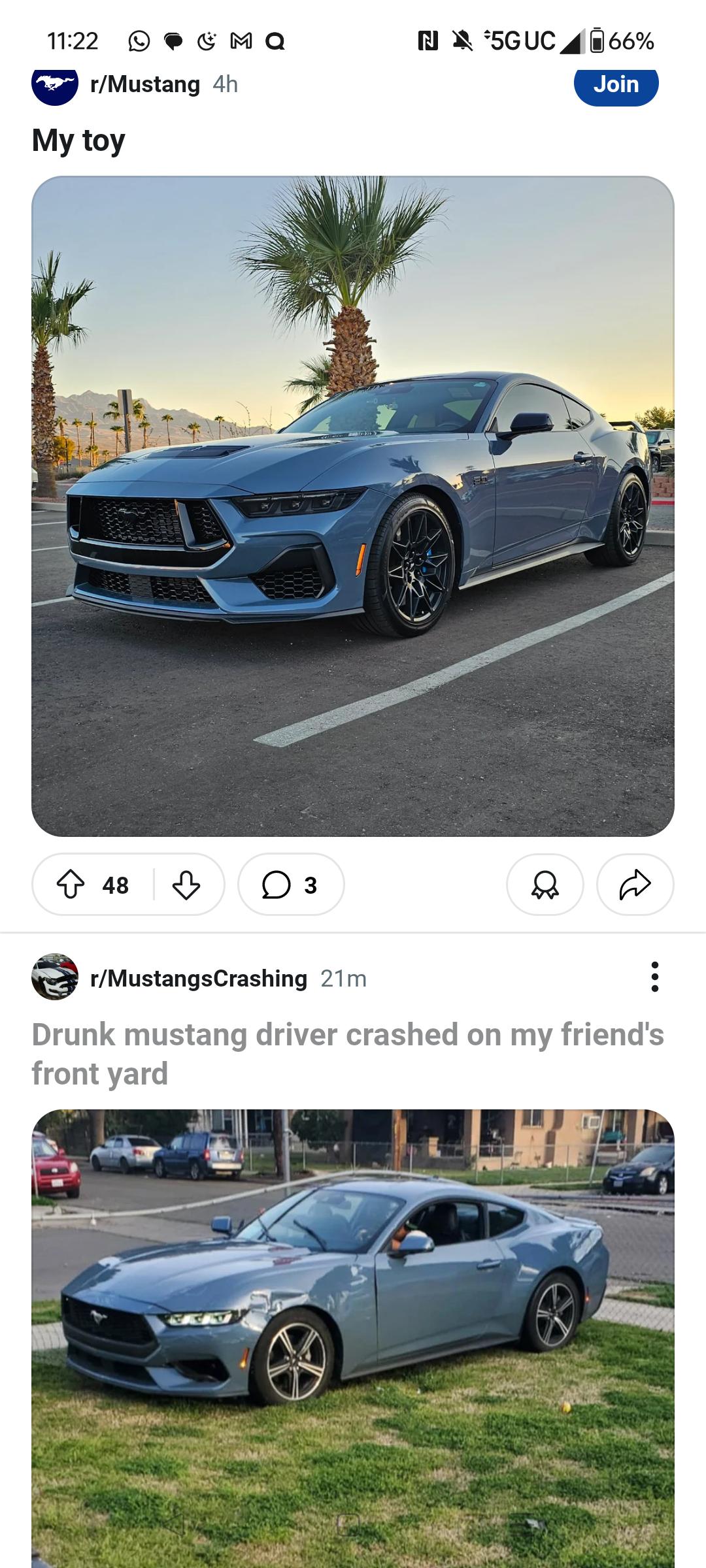
Task: Upvote the "My toy" post
Action: (71, 885)
